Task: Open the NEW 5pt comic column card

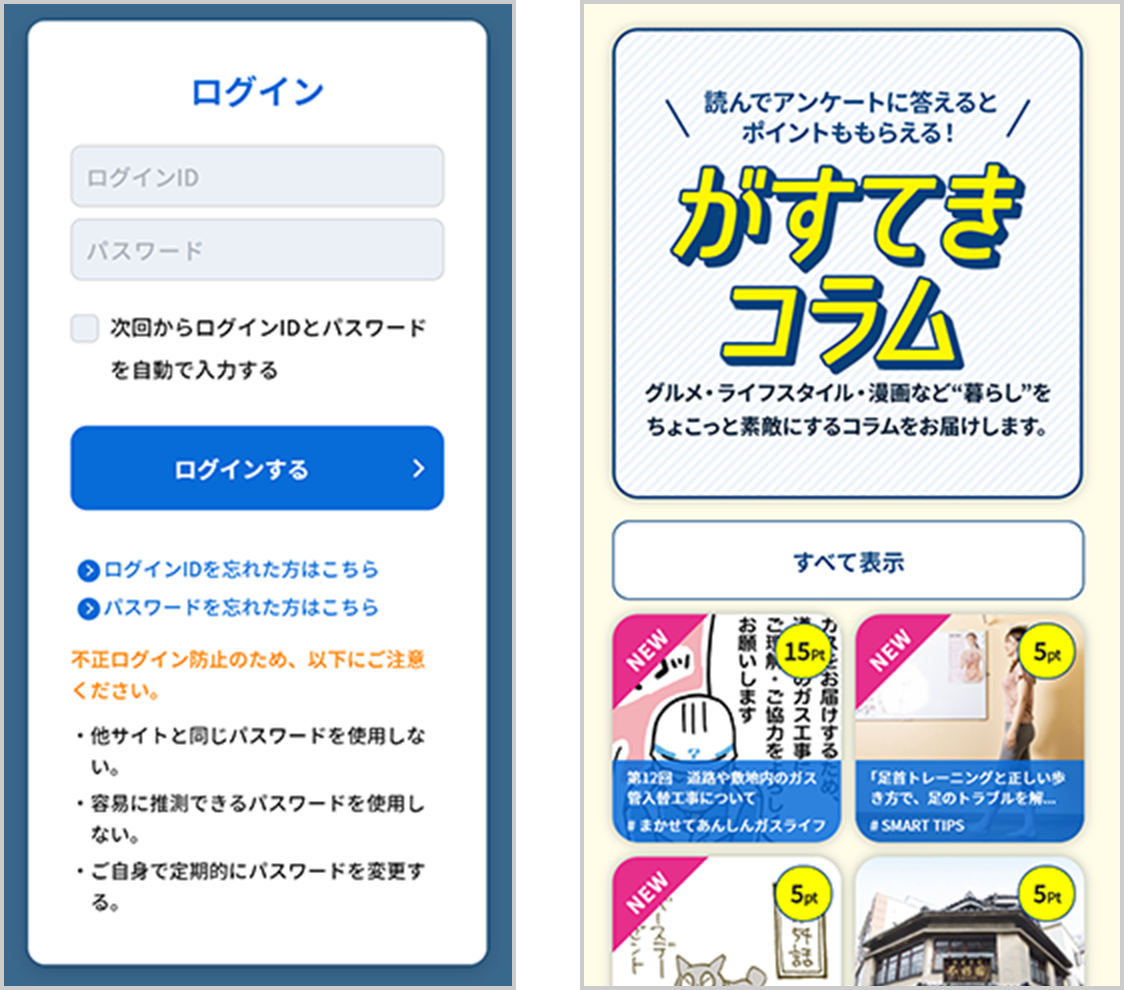Action: click(727, 920)
